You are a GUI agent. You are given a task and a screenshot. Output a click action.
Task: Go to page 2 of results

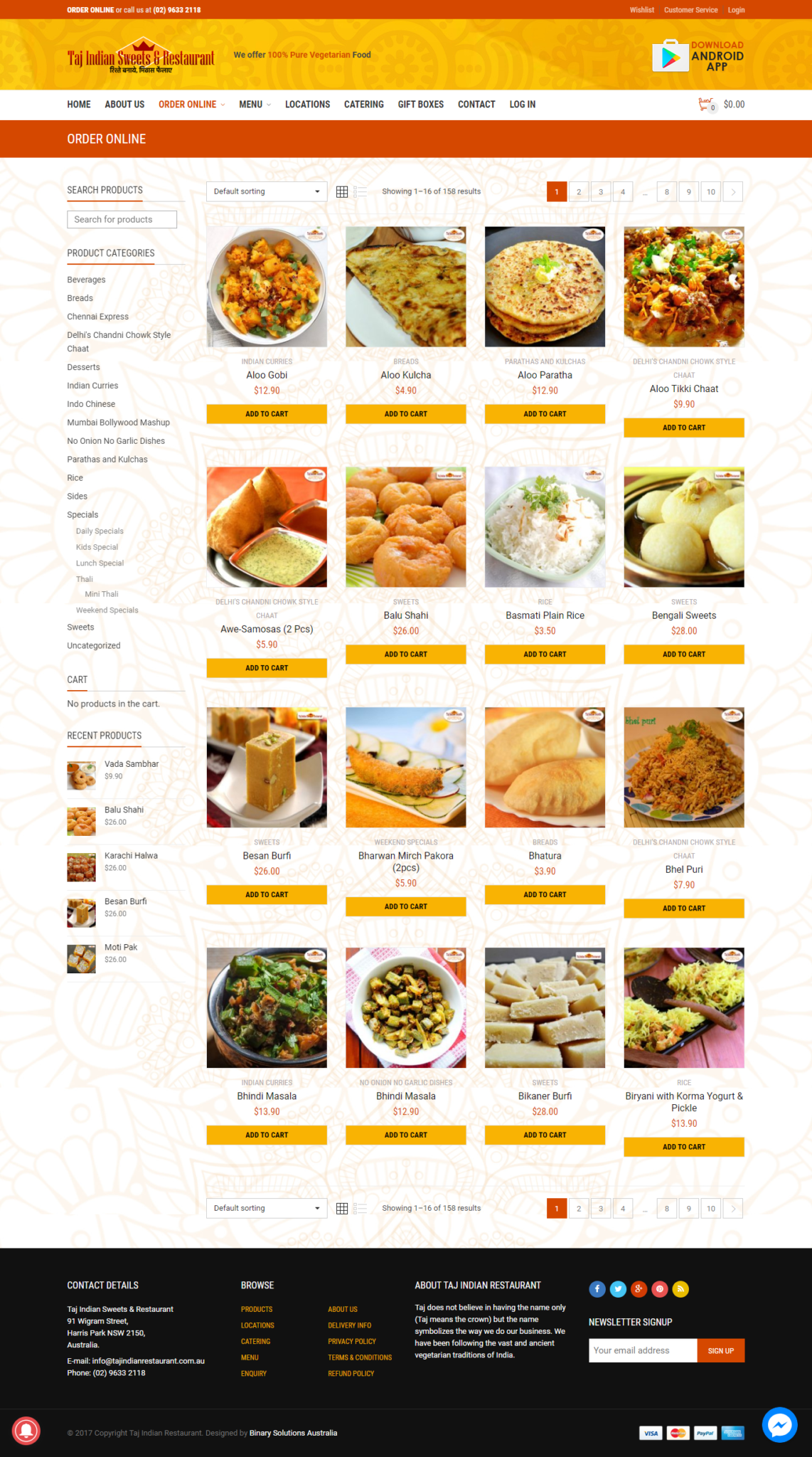tap(579, 192)
